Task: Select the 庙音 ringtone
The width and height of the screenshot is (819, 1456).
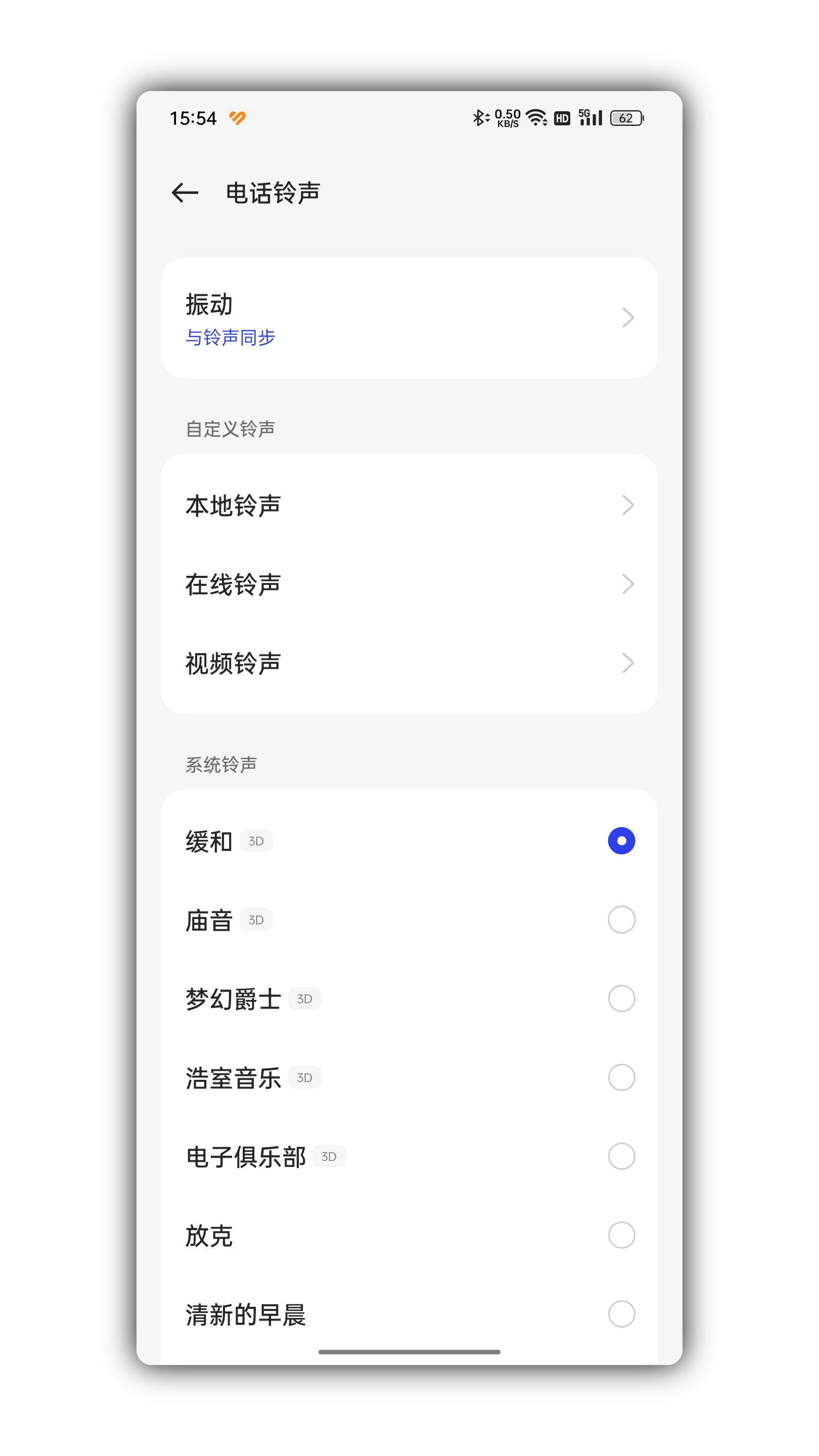Action: tap(409, 920)
